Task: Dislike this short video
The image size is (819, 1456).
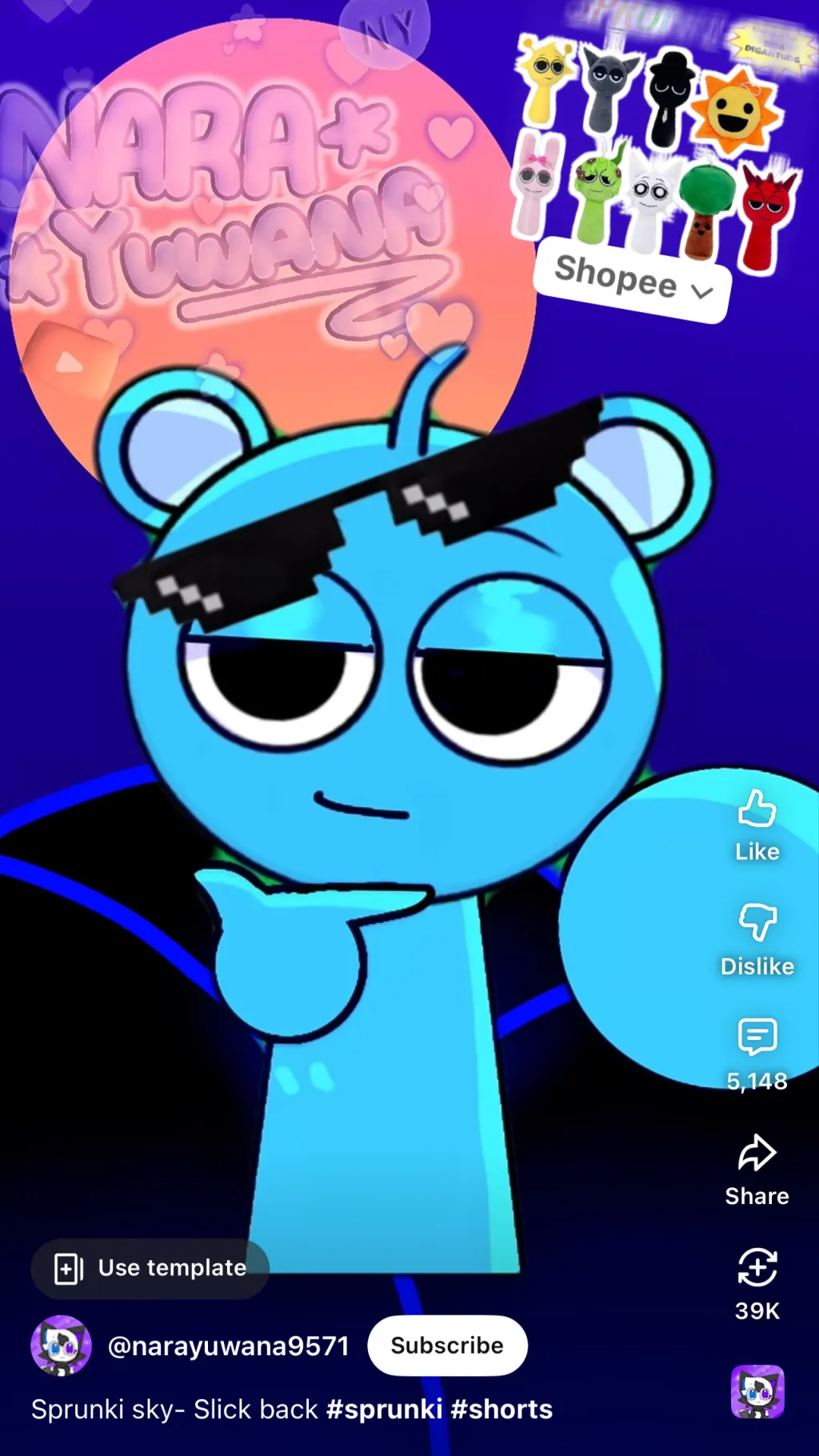Action: pos(757,923)
